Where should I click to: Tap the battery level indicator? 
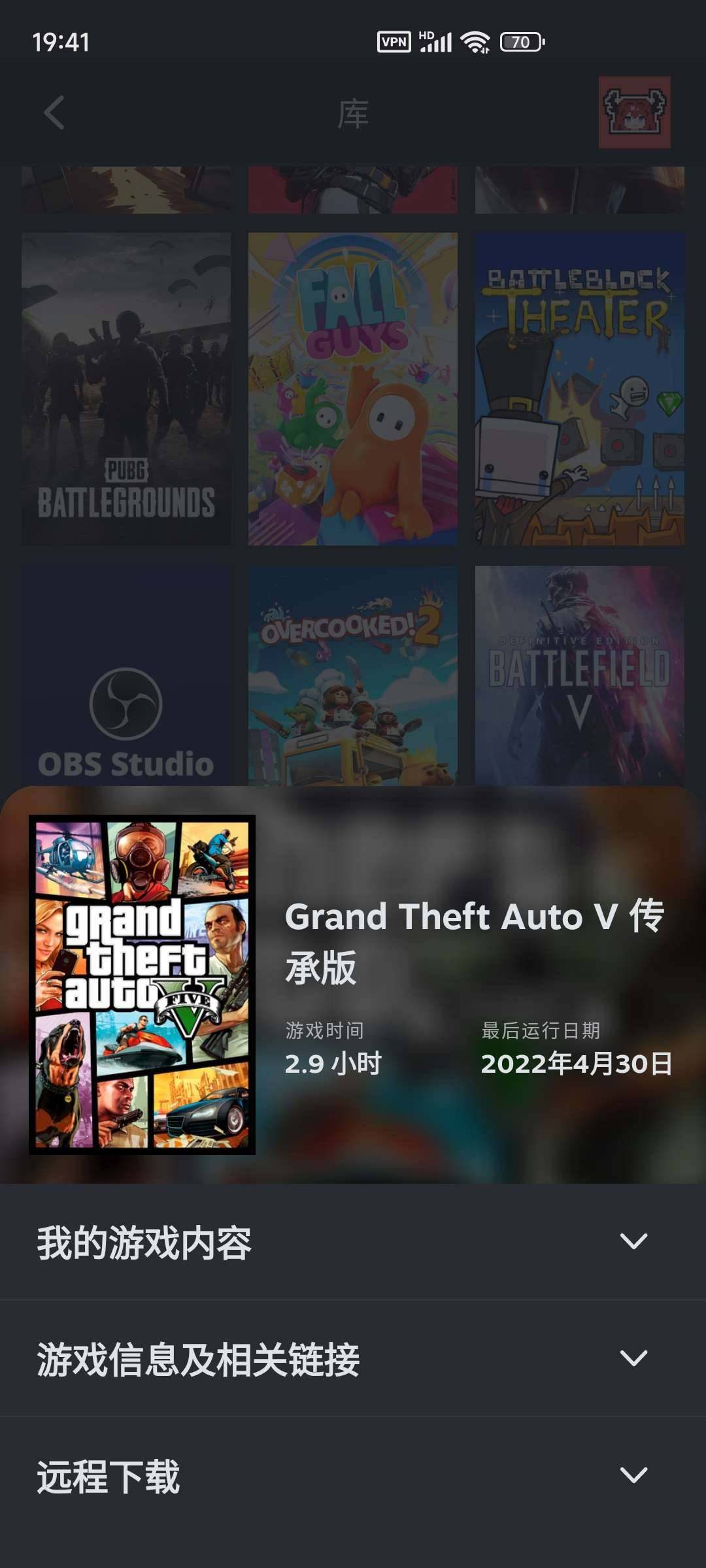coord(518,41)
